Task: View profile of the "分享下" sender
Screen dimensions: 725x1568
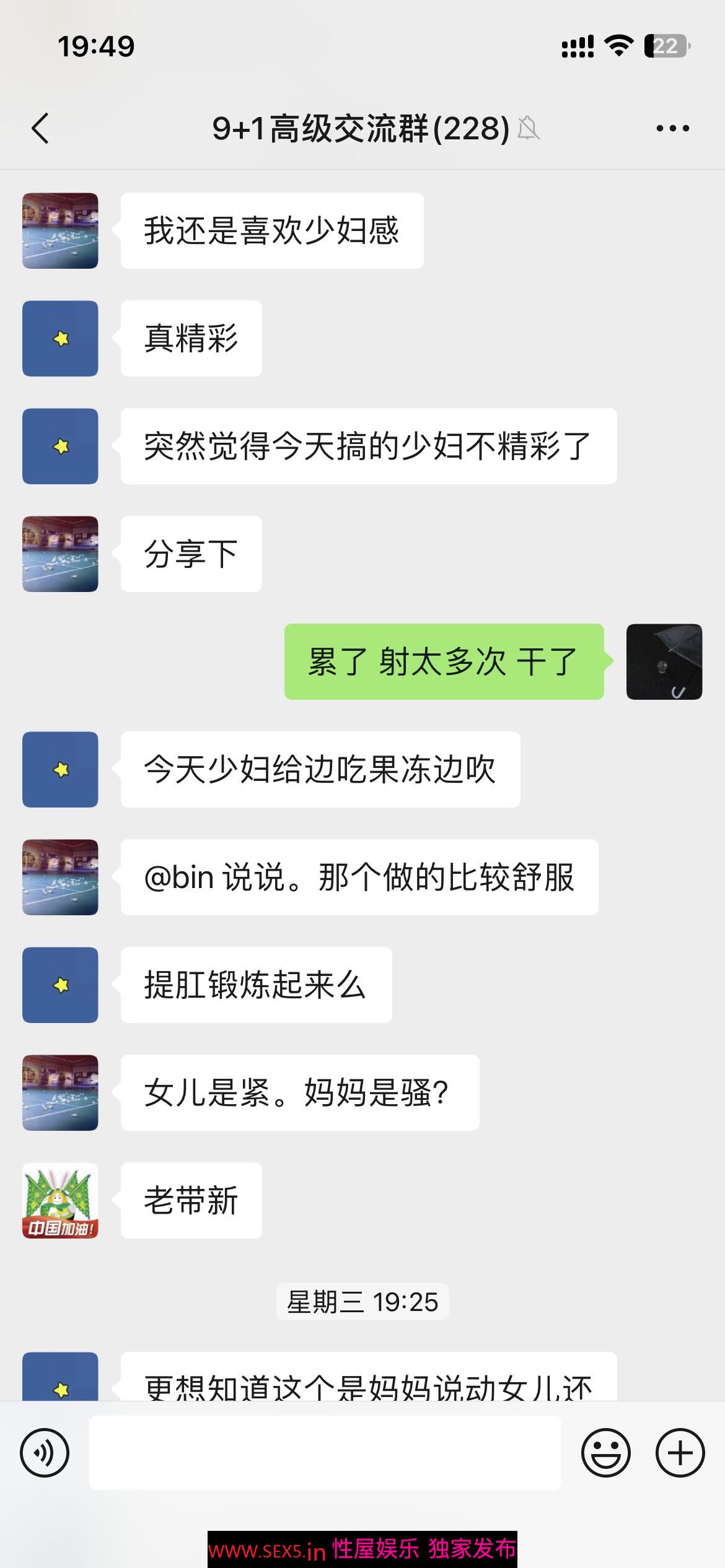Action: pos(60,554)
